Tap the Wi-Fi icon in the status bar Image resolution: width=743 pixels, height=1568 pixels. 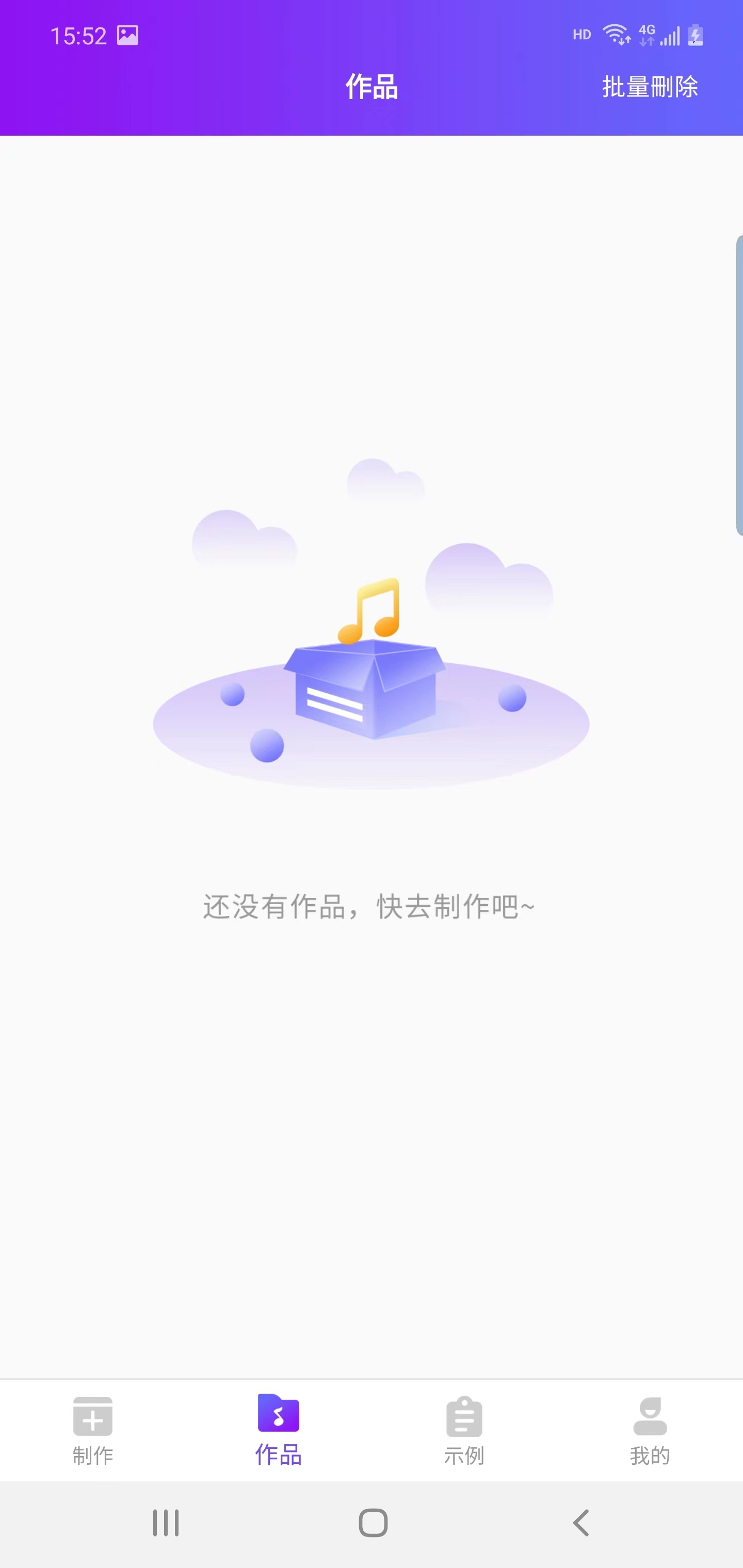(616, 35)
